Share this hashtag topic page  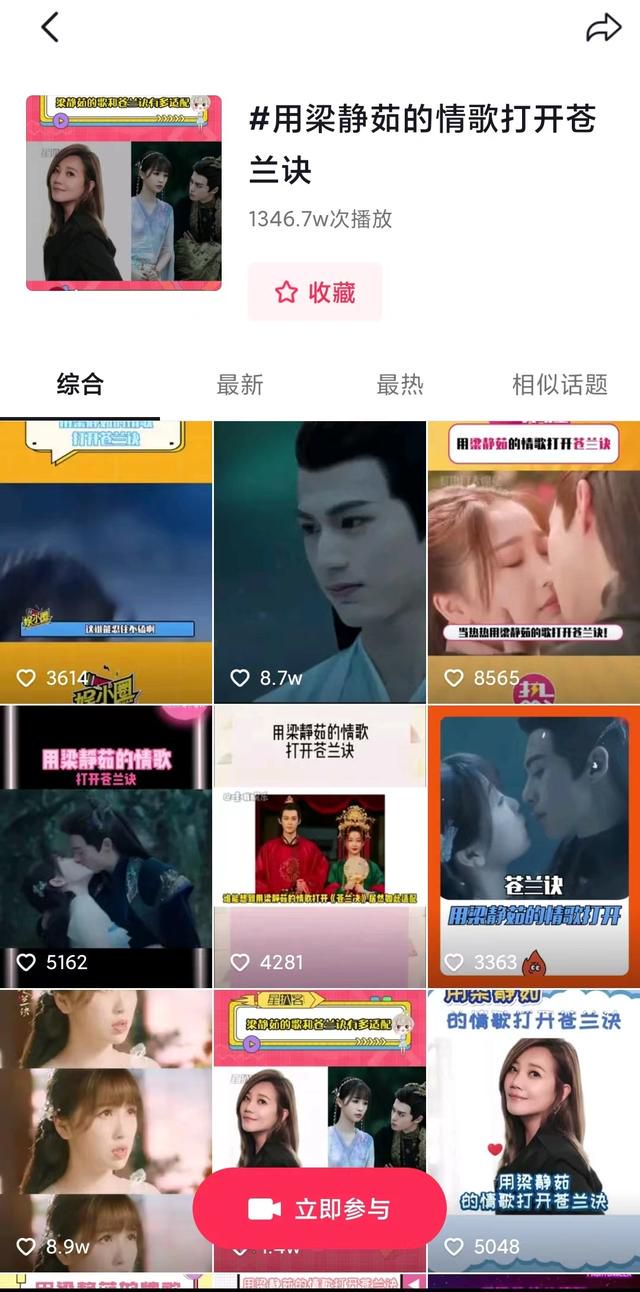(x=603, y=28)
